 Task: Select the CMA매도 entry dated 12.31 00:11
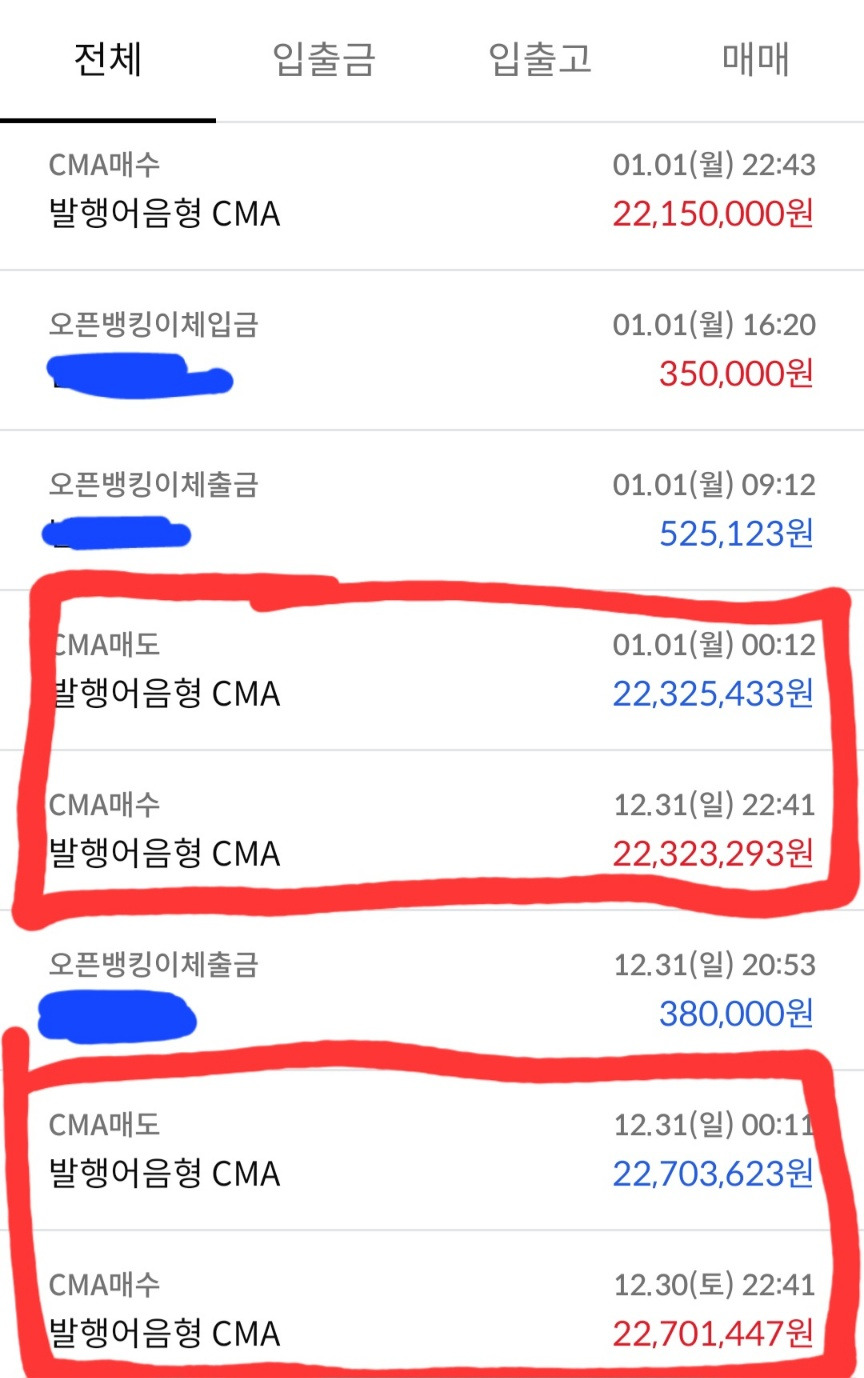click(430, 1148)
